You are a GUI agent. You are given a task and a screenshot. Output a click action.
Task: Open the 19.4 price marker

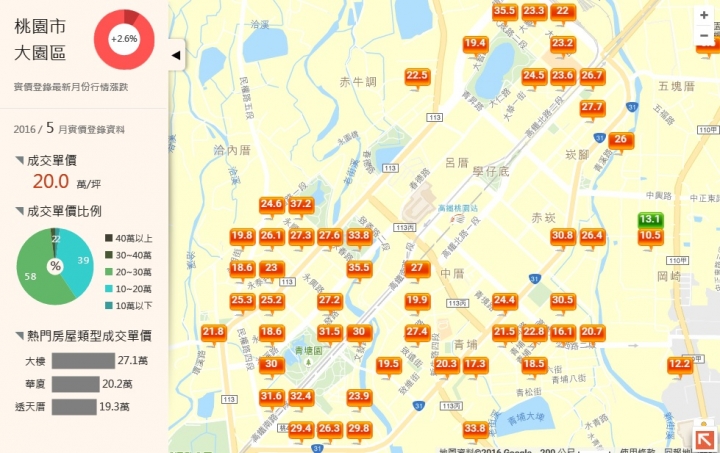(475, 43)
